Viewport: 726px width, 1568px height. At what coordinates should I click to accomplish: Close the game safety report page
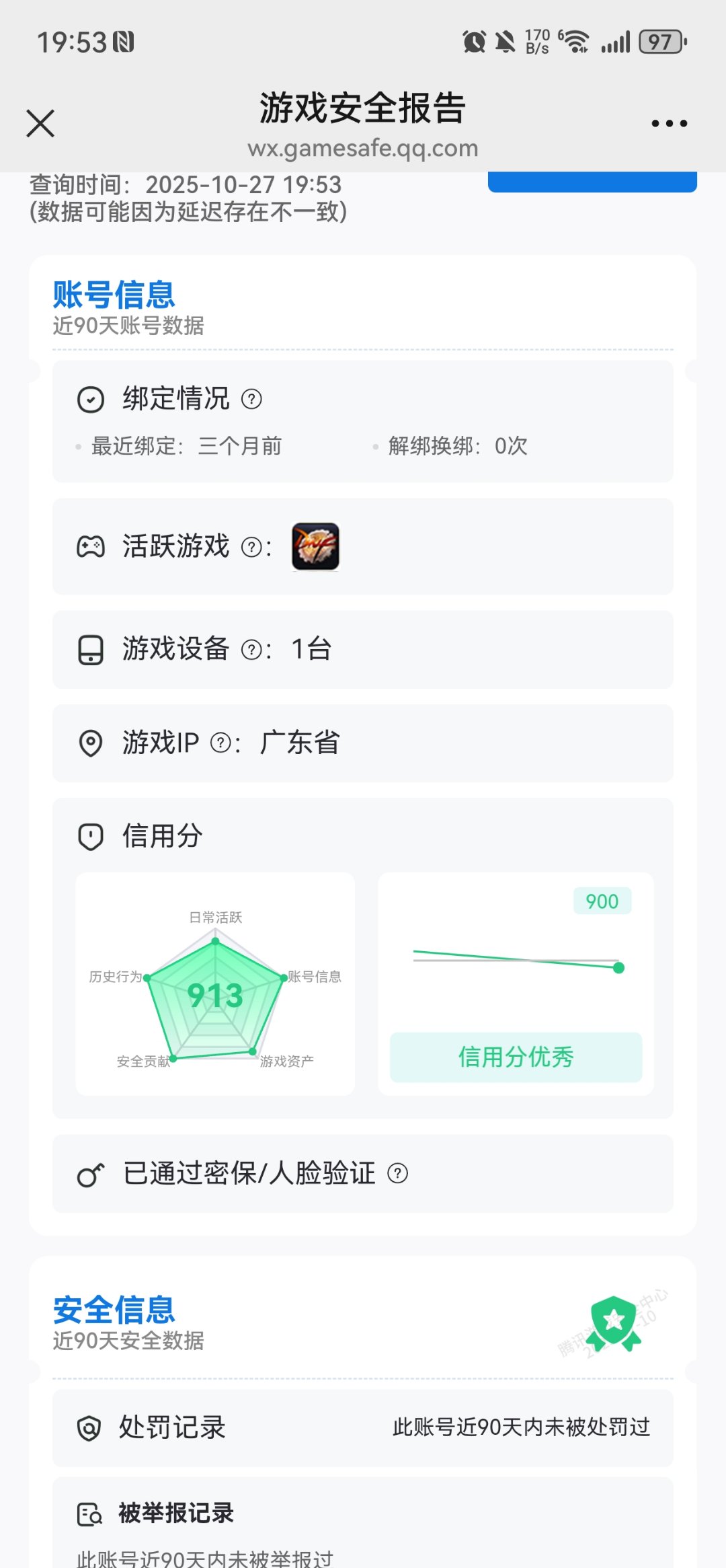(40, 124)
